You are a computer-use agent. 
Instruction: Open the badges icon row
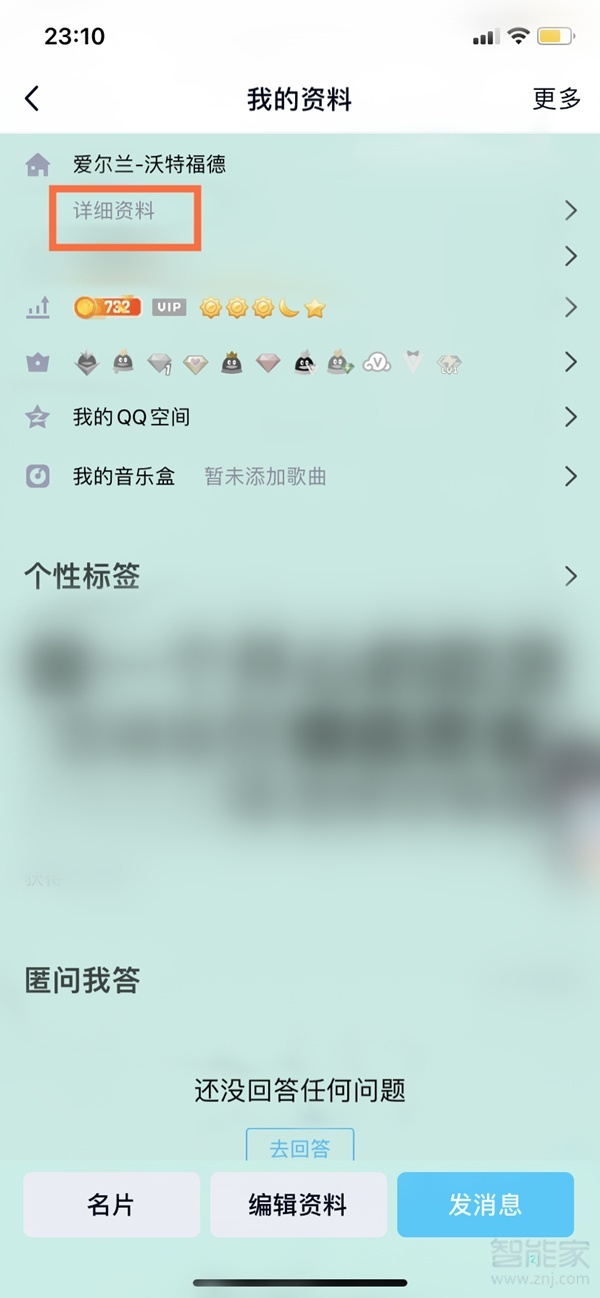300,362
